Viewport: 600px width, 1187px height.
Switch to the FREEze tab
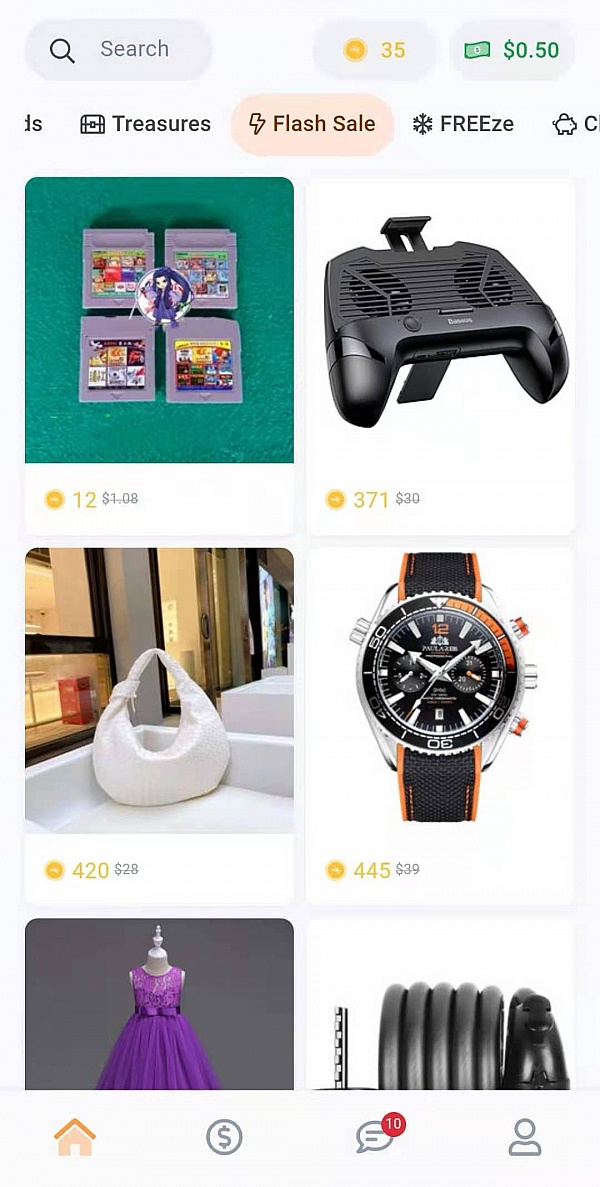(x=463, y=124)
